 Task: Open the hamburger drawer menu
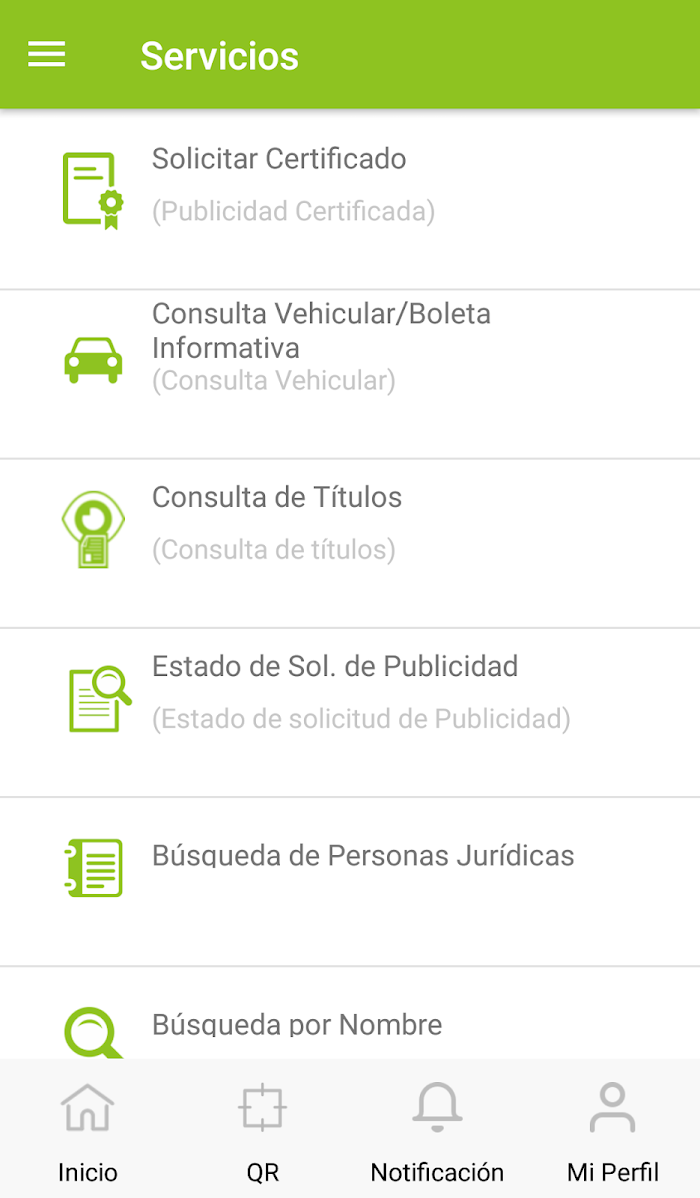coord(46,55)
